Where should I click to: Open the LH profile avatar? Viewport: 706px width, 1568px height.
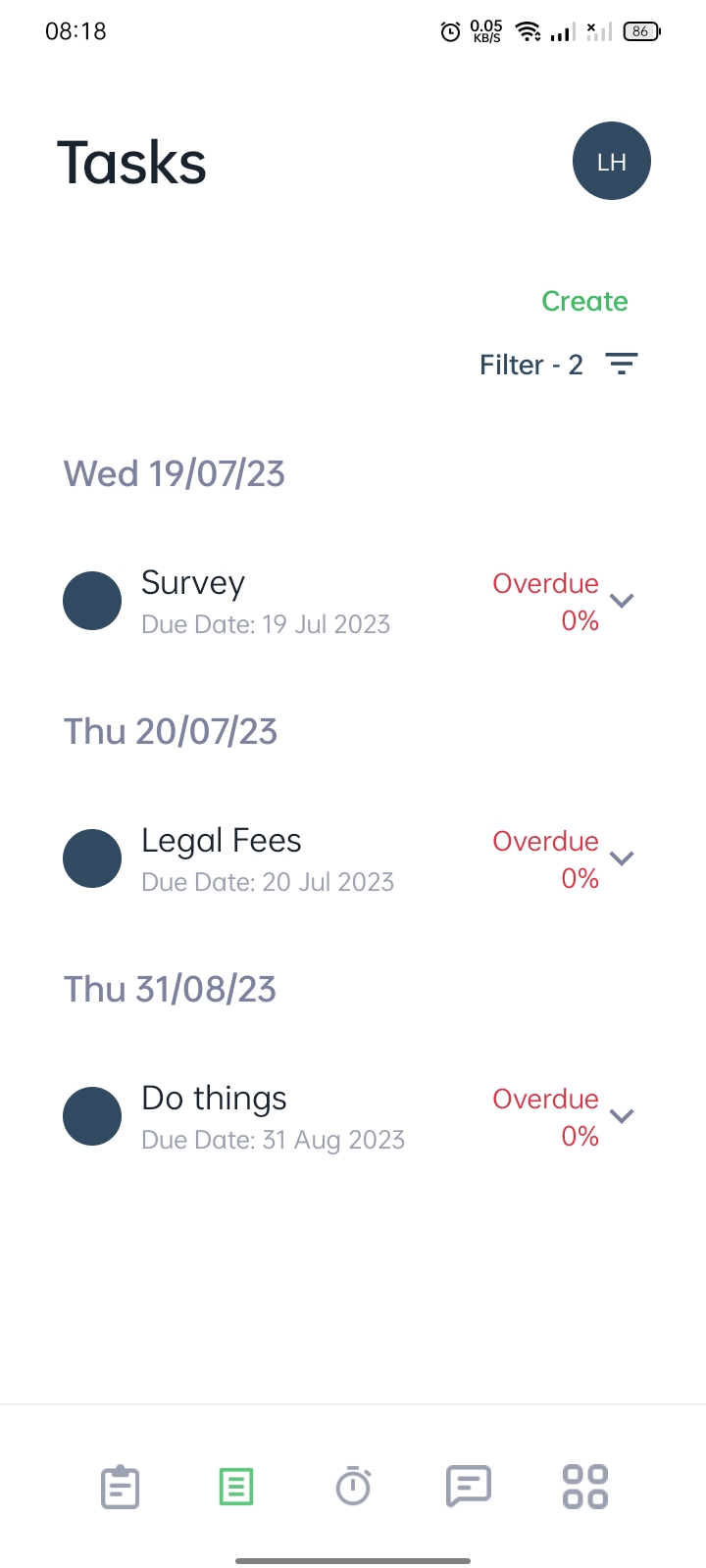click(612, 161)
